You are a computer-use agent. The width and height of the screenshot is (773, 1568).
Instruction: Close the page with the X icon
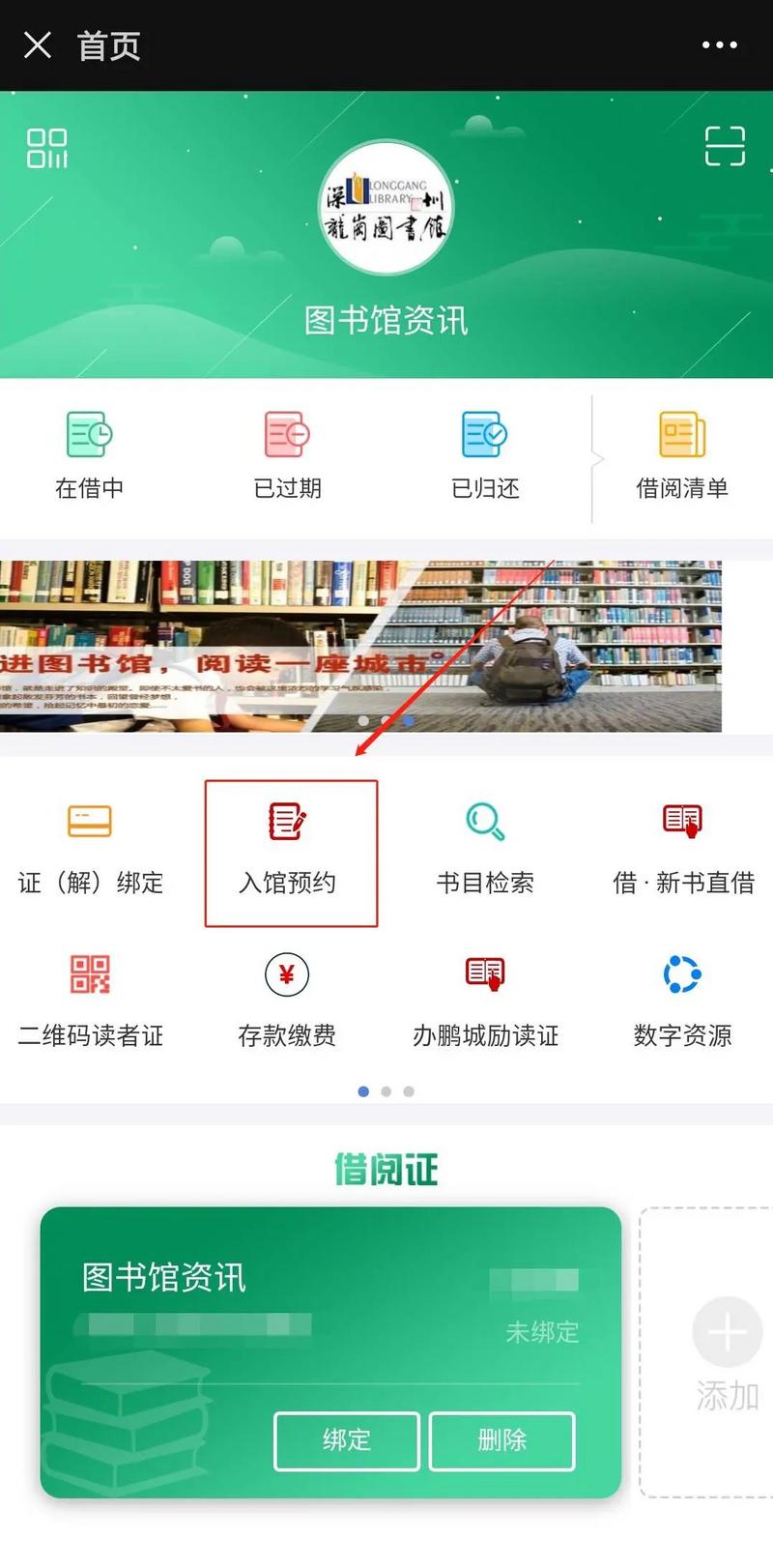click(x=37, y=44)
